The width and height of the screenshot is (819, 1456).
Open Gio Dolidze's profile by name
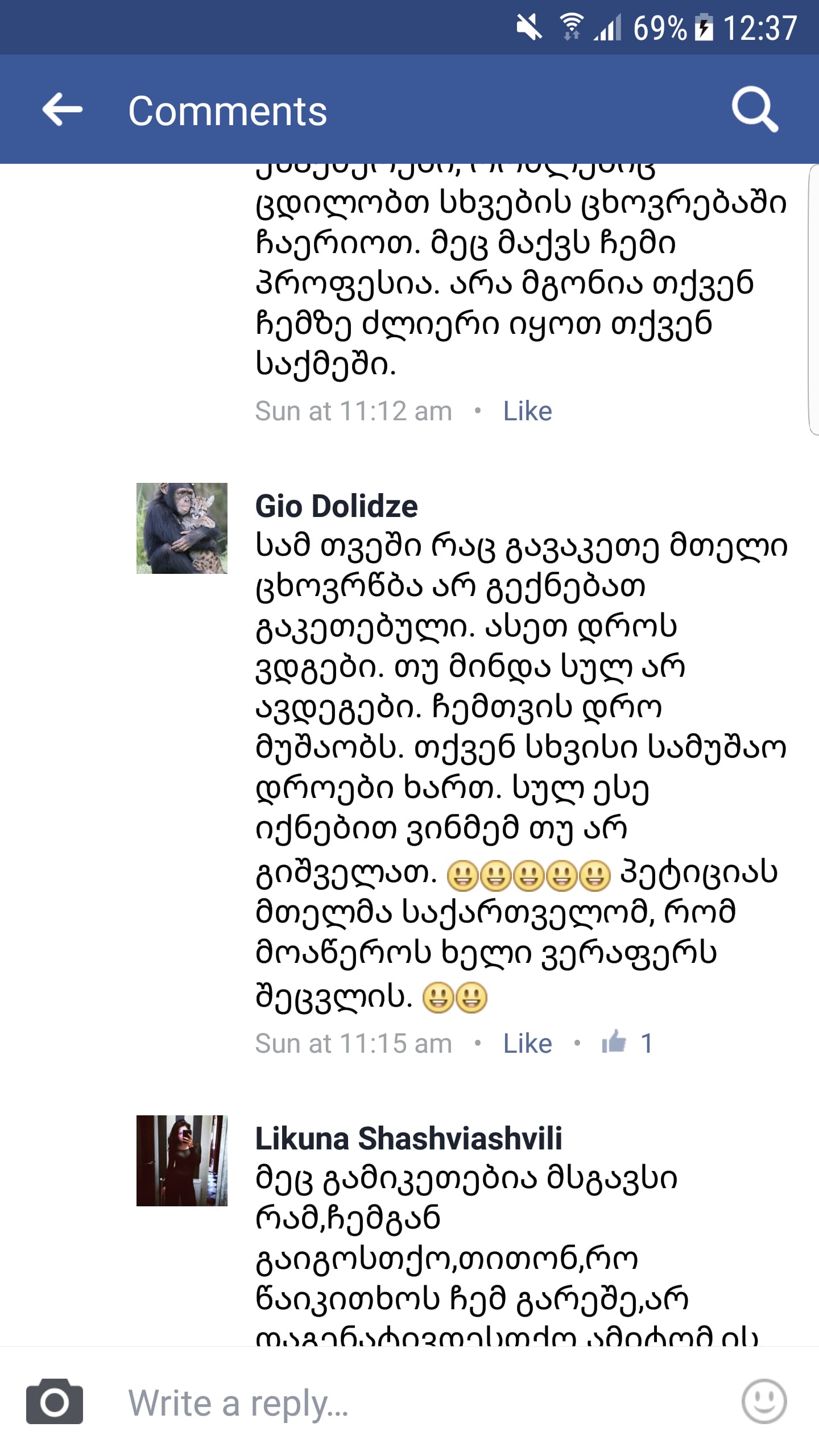click(x=336, y=506)
